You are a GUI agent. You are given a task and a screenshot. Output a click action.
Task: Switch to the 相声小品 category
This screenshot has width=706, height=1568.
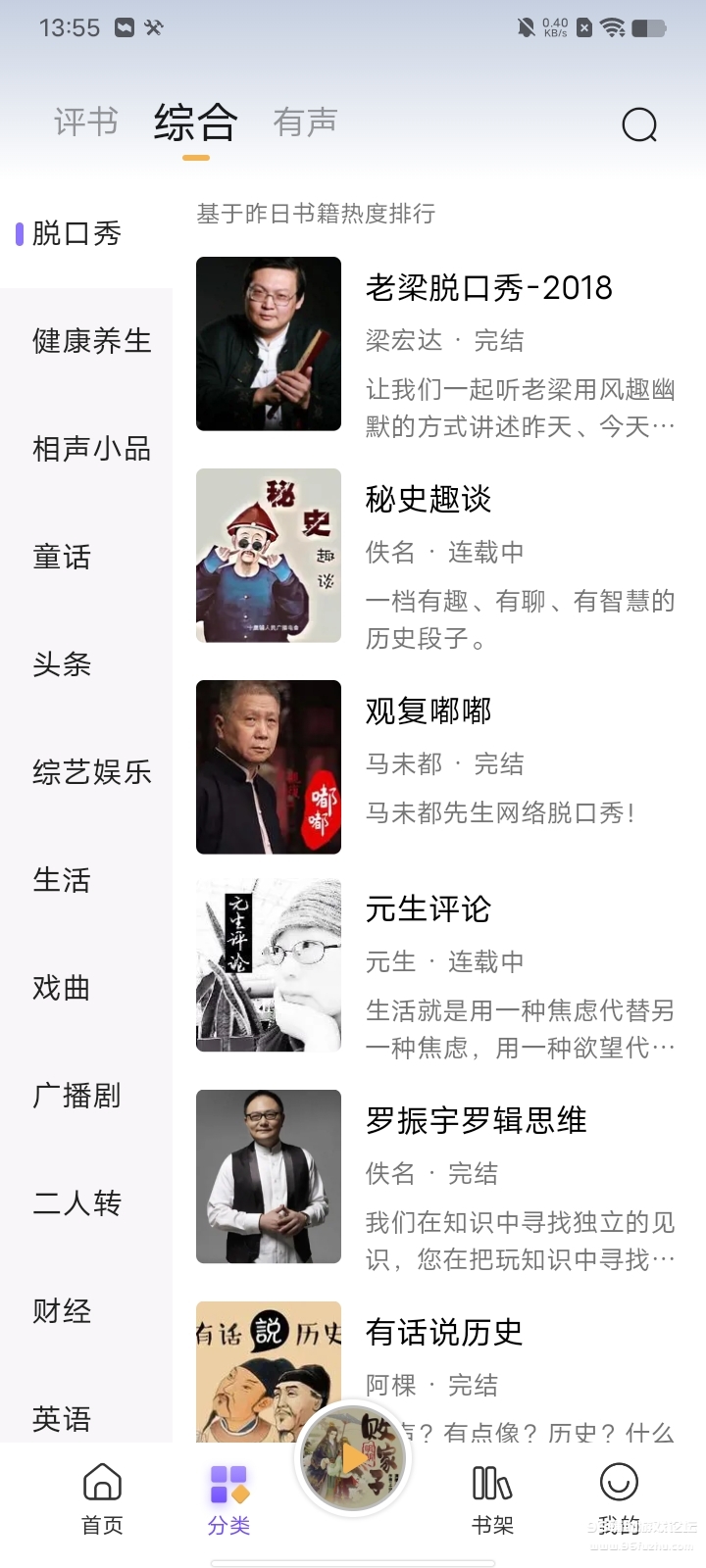pyautogui.click(x=90, y=449)
